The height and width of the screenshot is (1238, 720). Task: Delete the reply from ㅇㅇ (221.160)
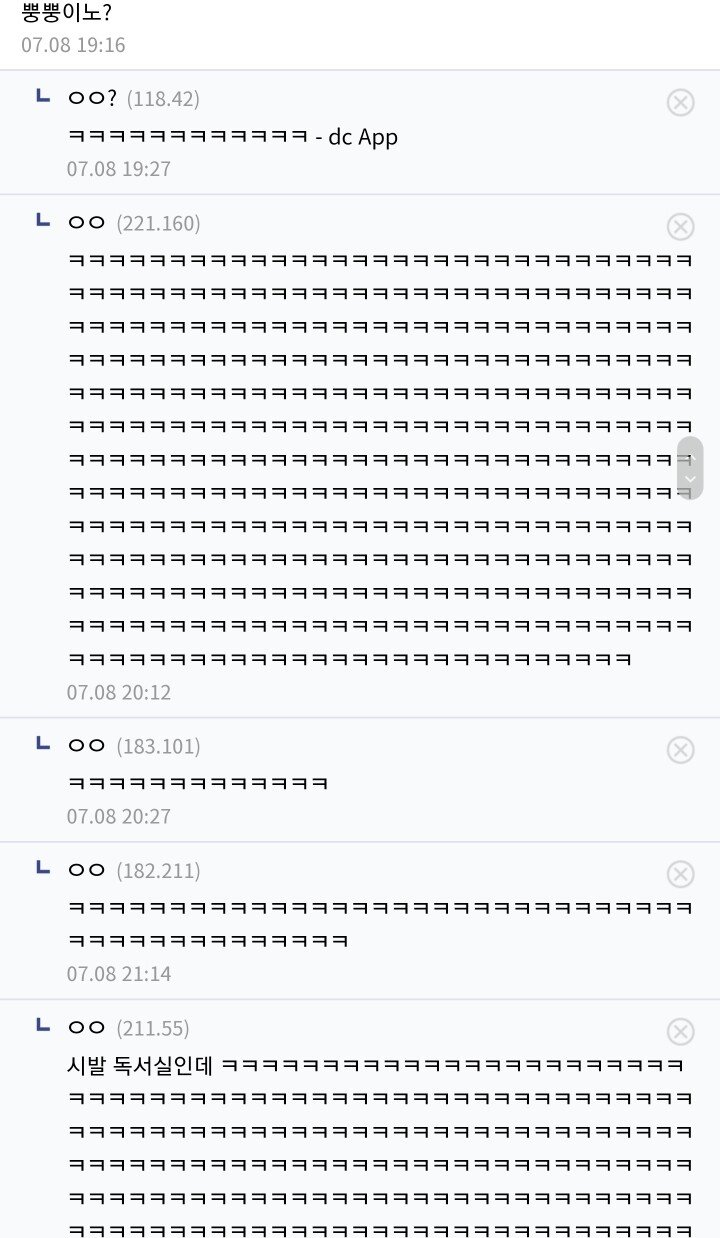(x=680, y=227)
